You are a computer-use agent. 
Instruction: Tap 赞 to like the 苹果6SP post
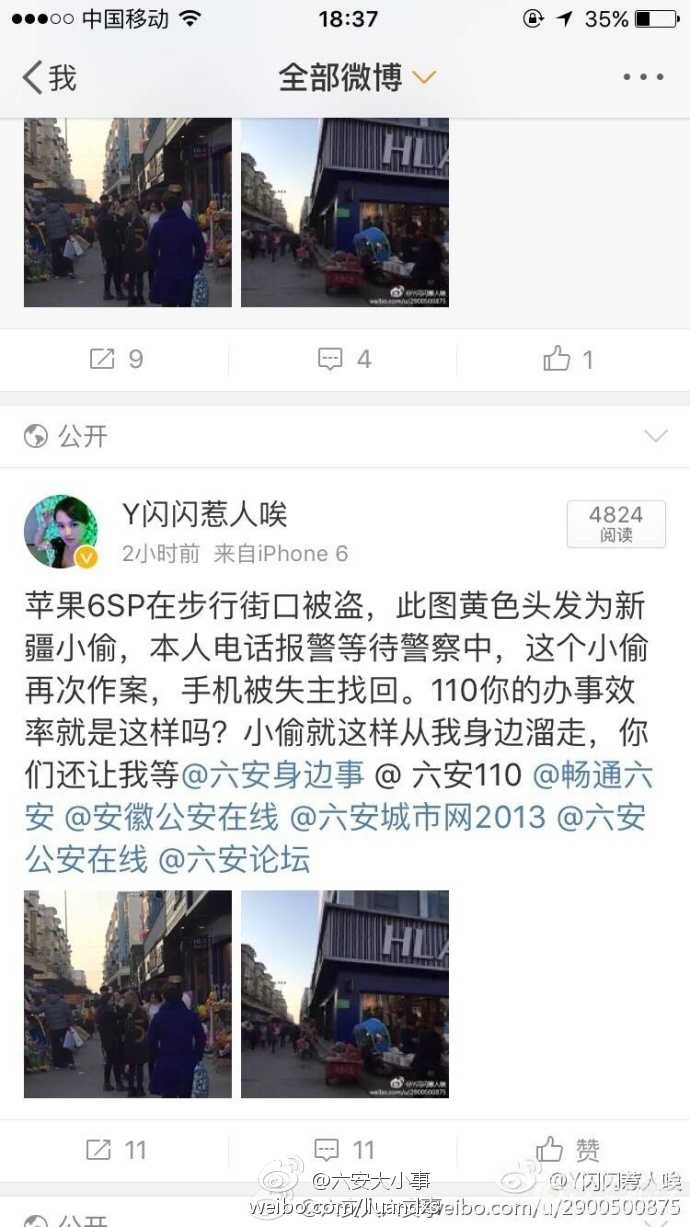570,1150
